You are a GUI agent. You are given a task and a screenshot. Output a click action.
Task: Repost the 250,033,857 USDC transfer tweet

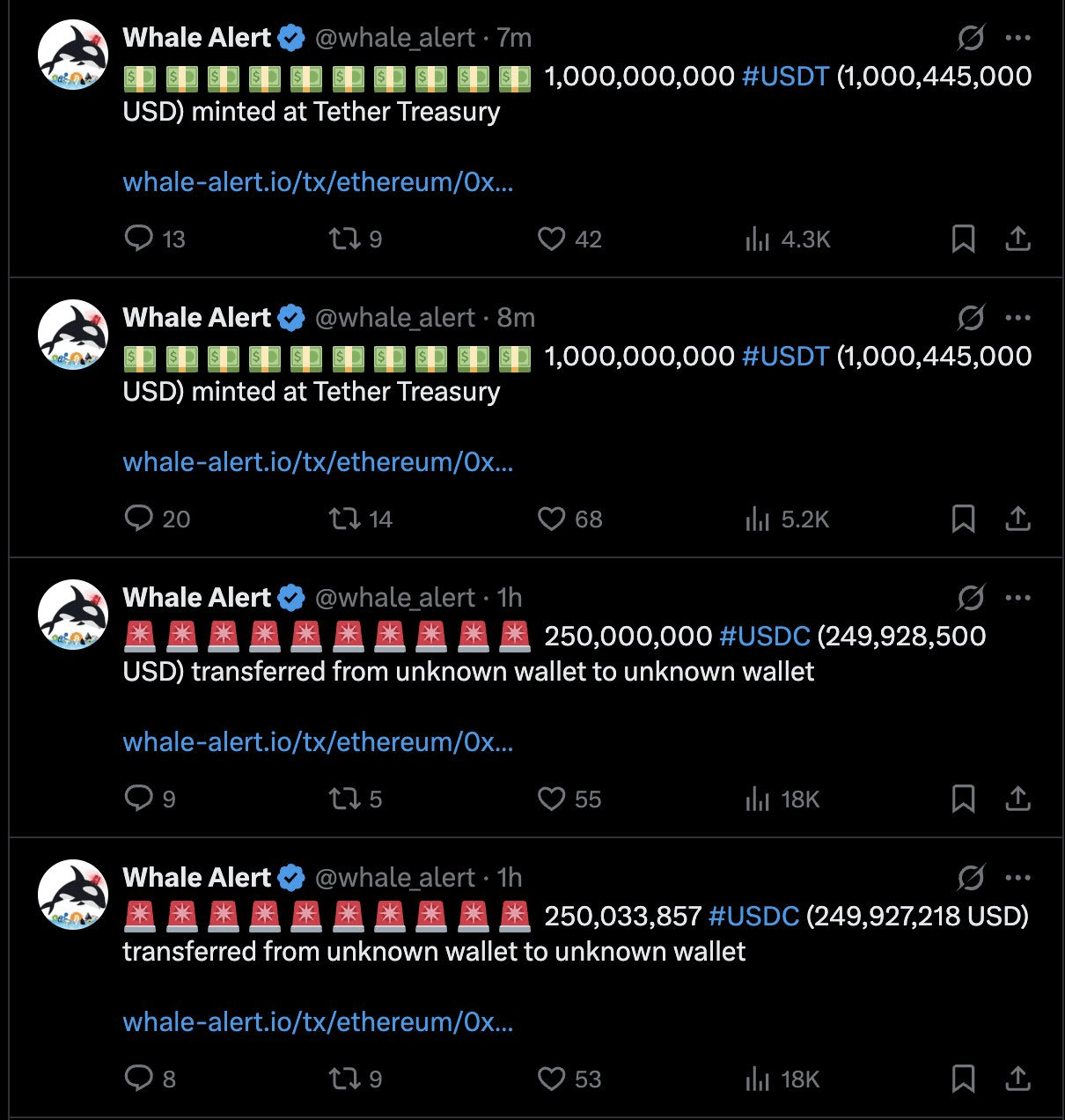click(x=344, y=1079)
